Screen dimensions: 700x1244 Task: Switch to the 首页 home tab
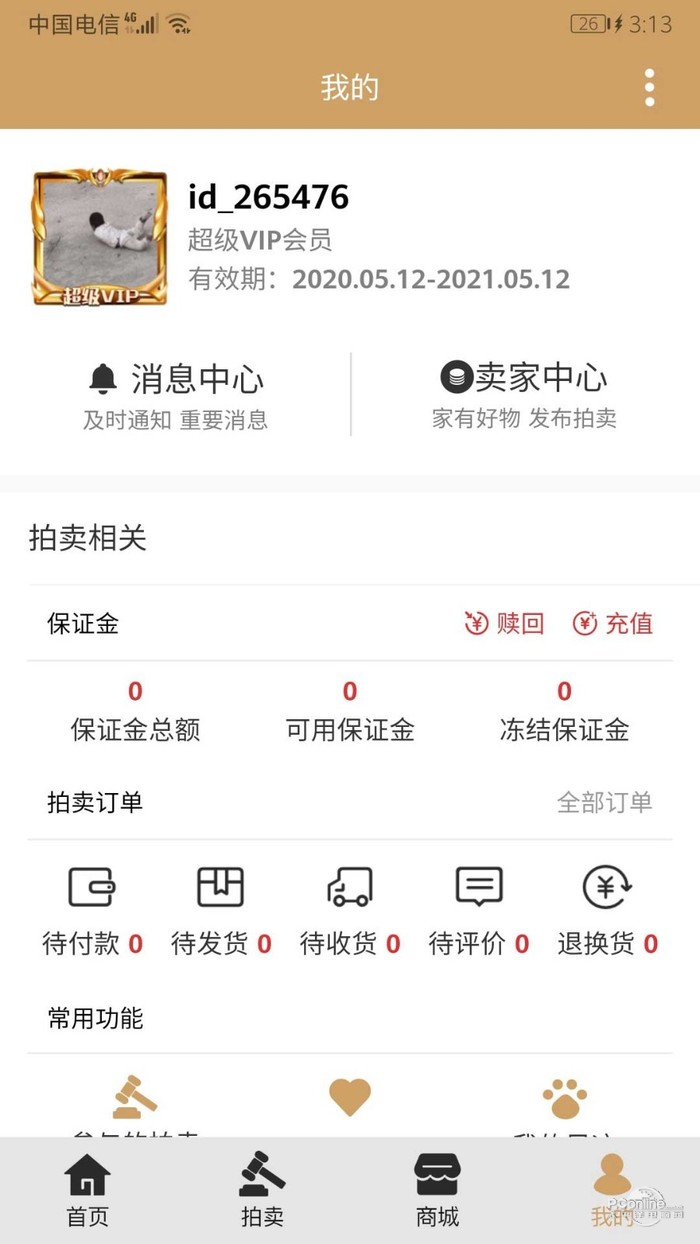87,1190
